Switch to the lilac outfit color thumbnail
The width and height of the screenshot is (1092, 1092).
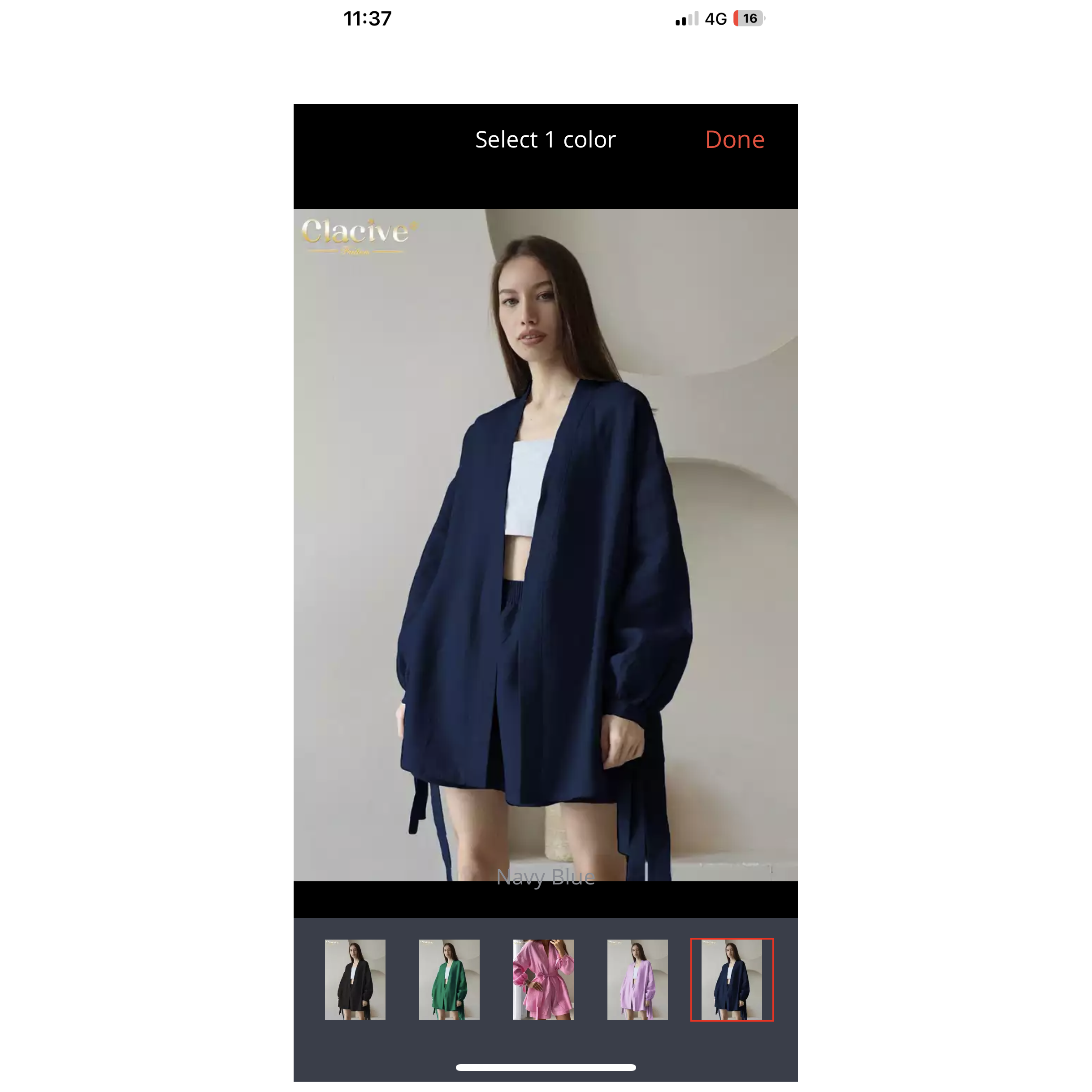click(637, 979)
